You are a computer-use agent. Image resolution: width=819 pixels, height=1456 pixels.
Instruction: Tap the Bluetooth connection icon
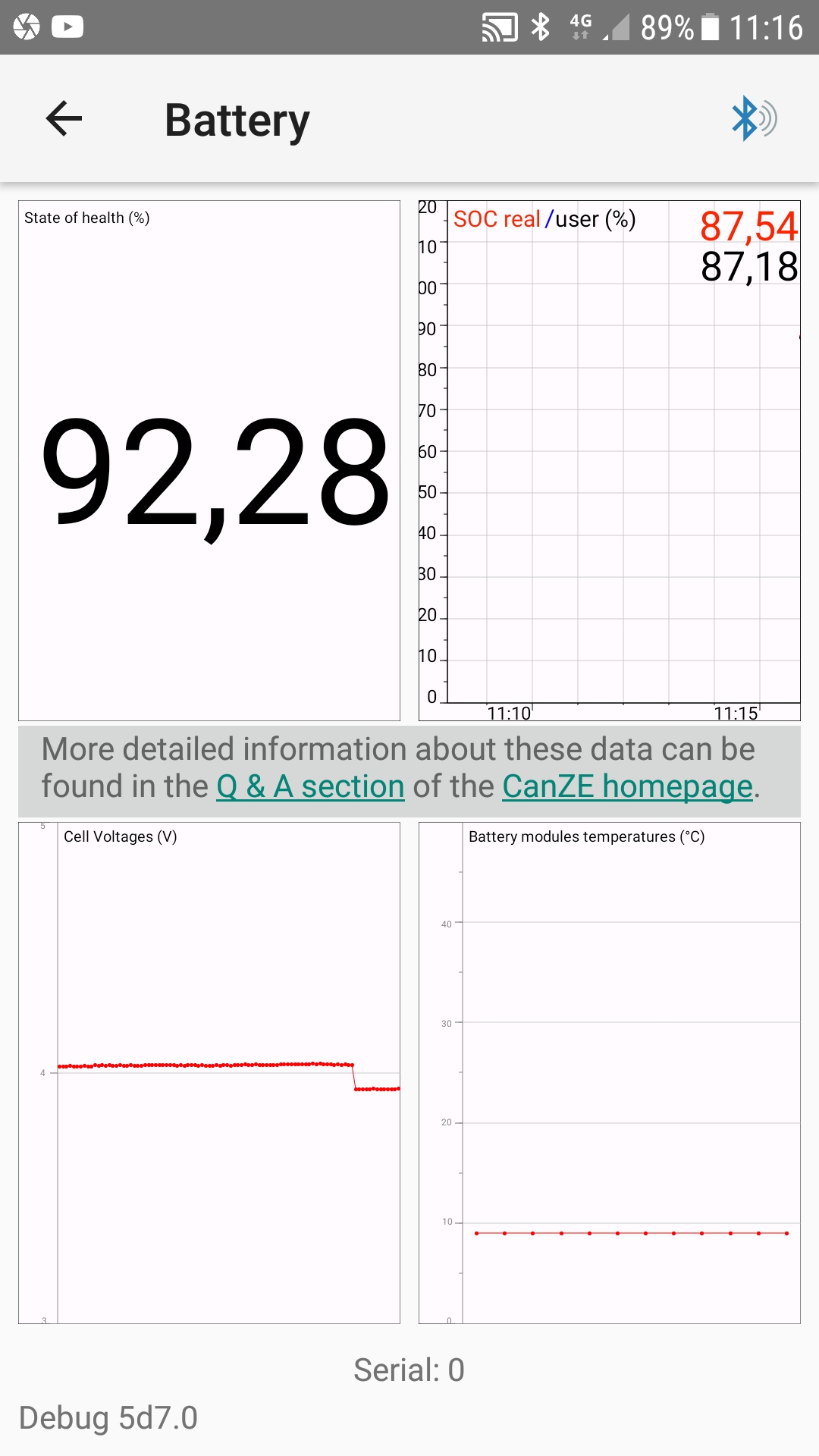pos(754,119)
